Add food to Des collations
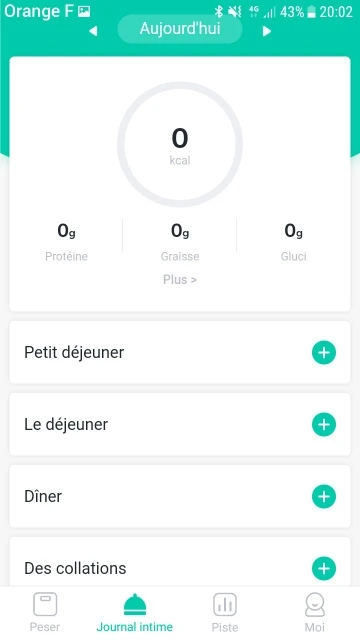Viewport: 360px width, 640px height. click(324, 568)
